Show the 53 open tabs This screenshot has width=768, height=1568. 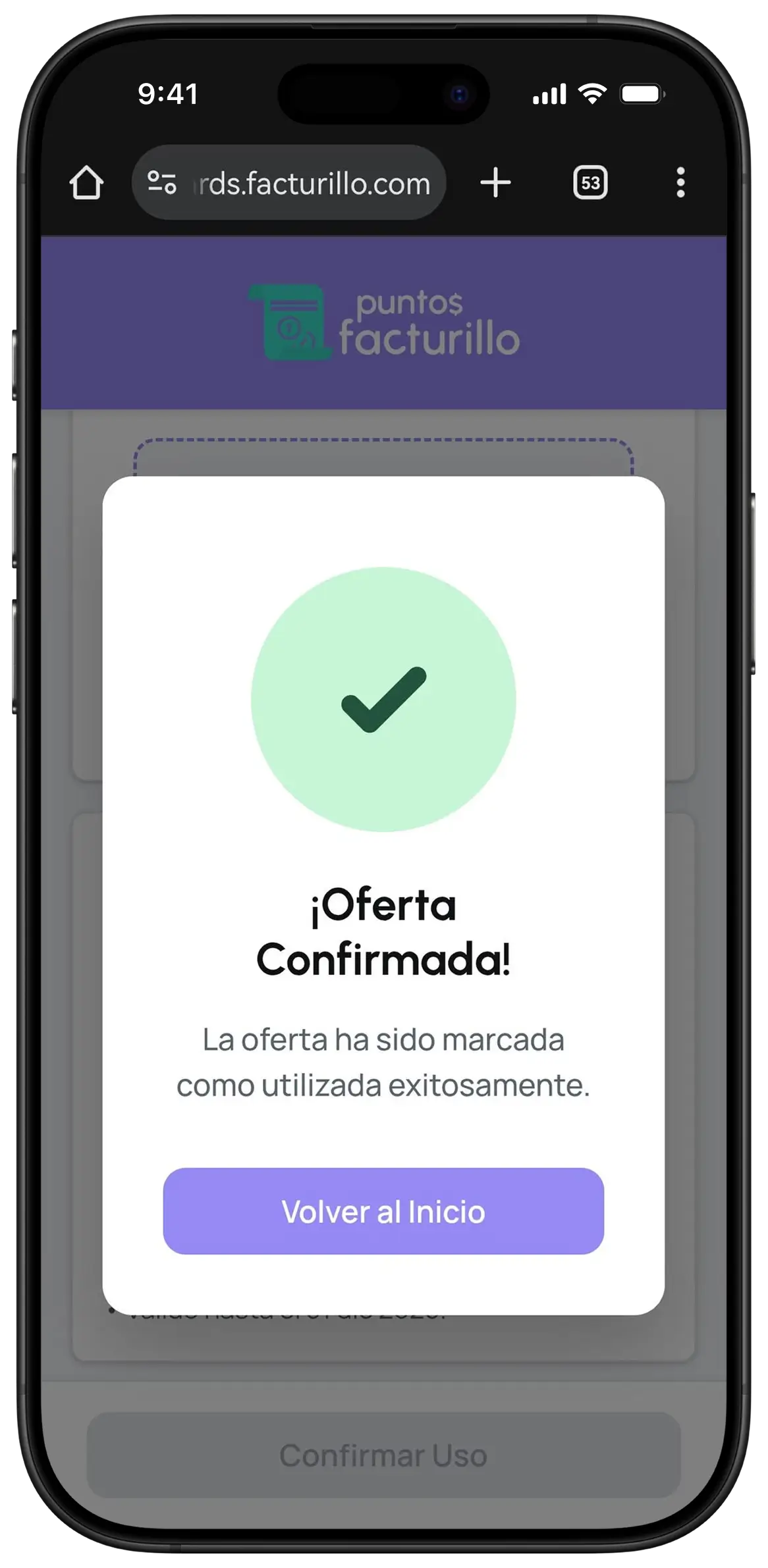[590, 182]
